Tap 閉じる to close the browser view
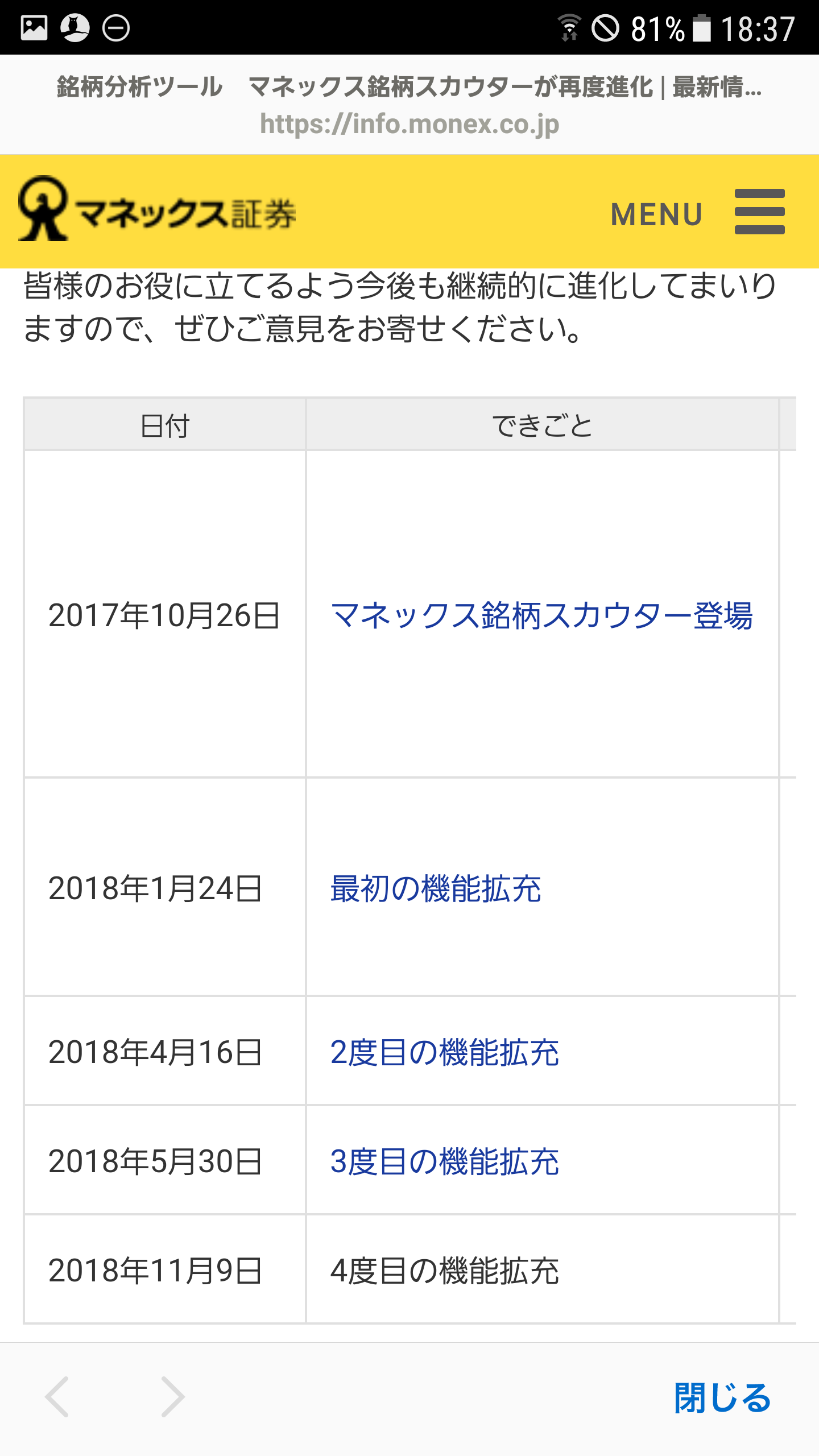Viewport: 819px width, 1456px height. 722,1398
